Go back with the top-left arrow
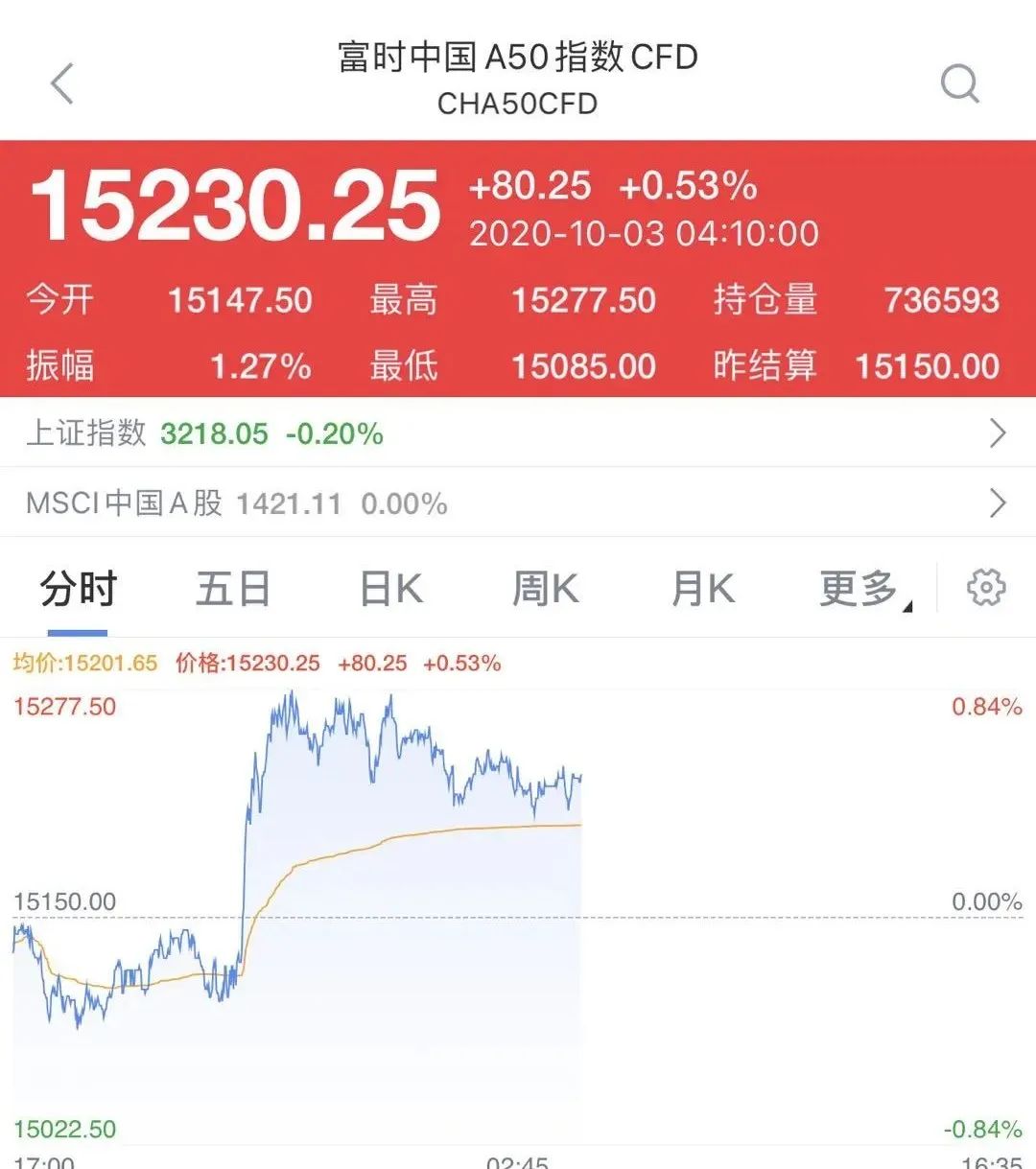The height and width of the screenshot is (1169, 1036). (62, 83)
